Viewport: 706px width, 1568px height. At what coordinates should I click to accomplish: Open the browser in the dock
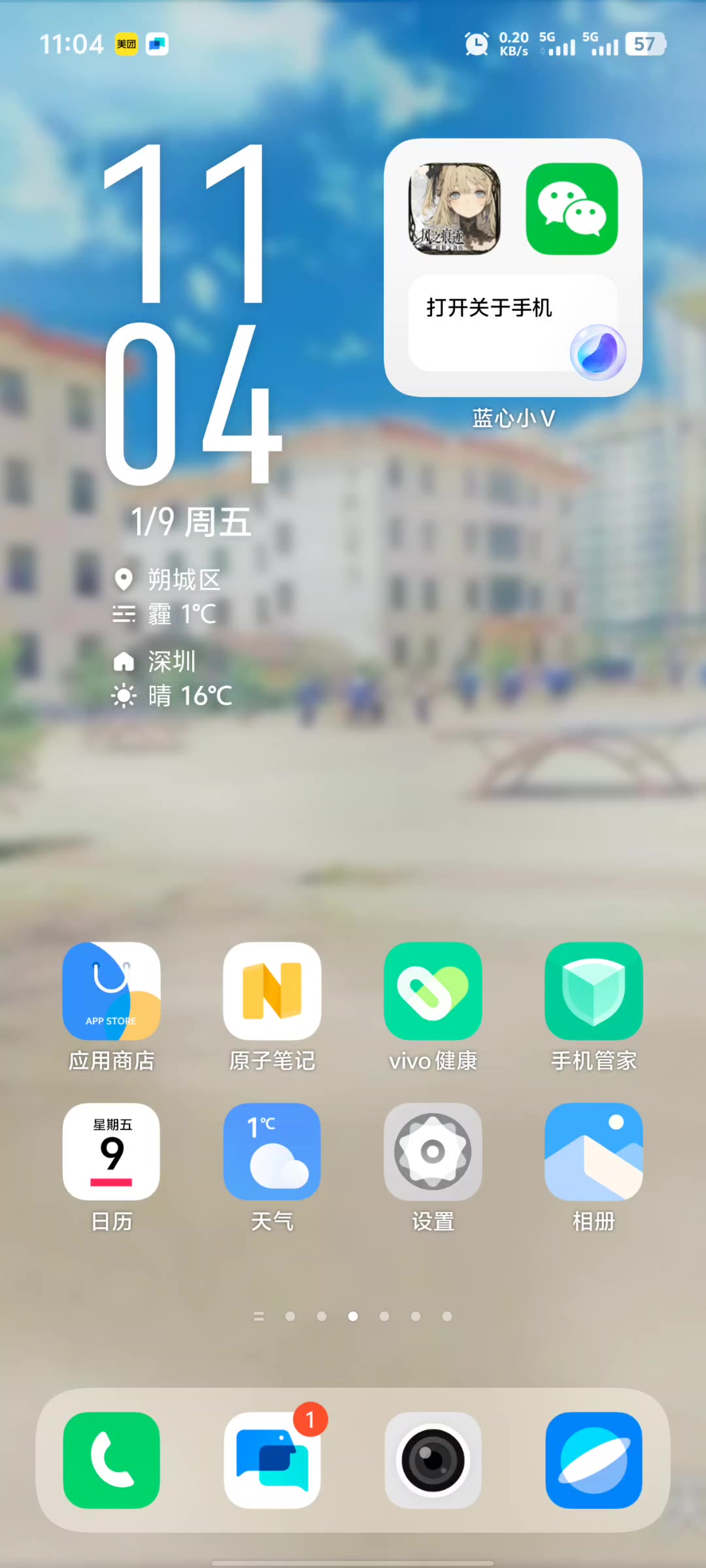point(594,1460)
